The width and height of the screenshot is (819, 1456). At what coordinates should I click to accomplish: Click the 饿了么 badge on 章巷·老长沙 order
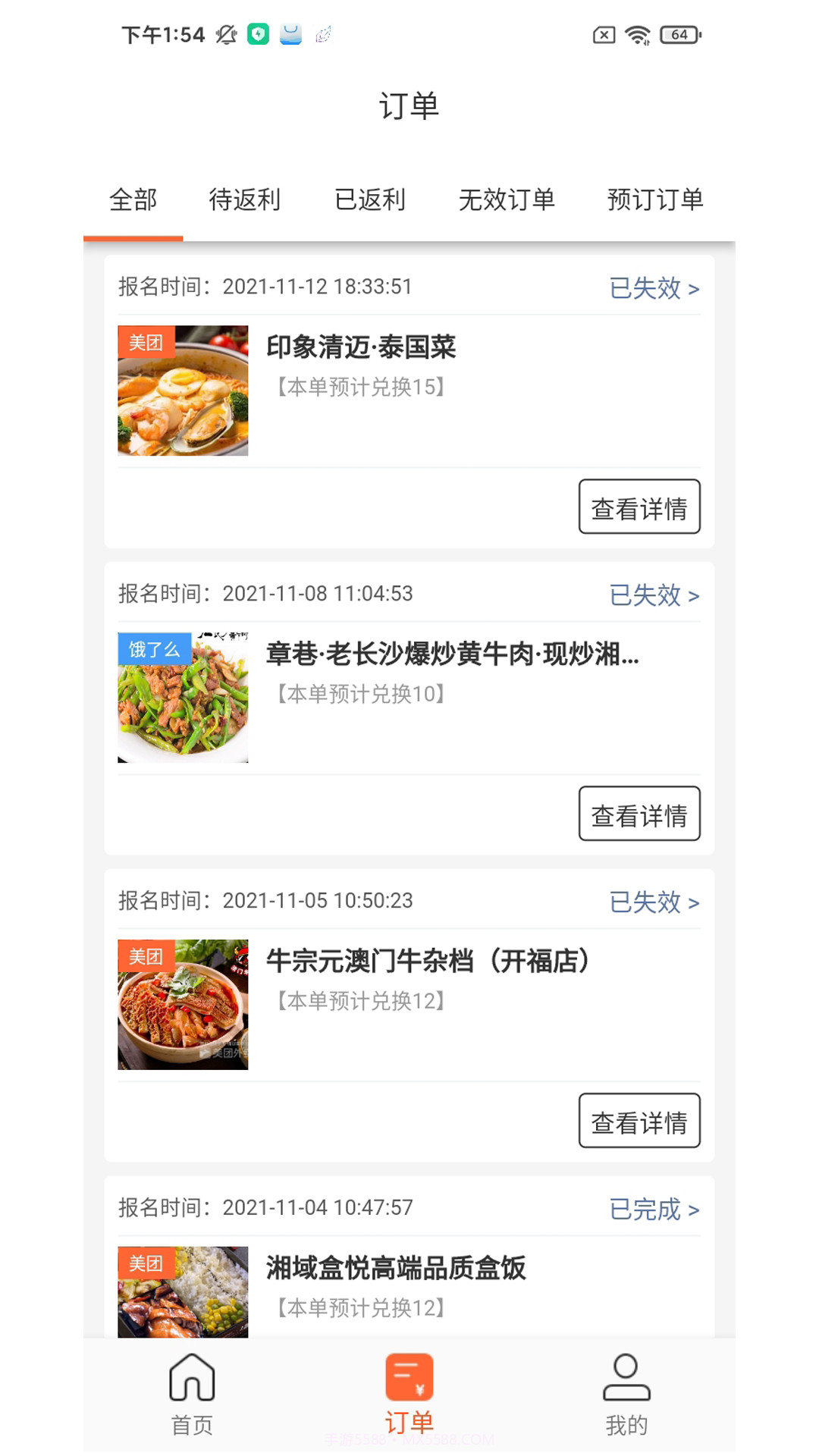click(155, 648)
